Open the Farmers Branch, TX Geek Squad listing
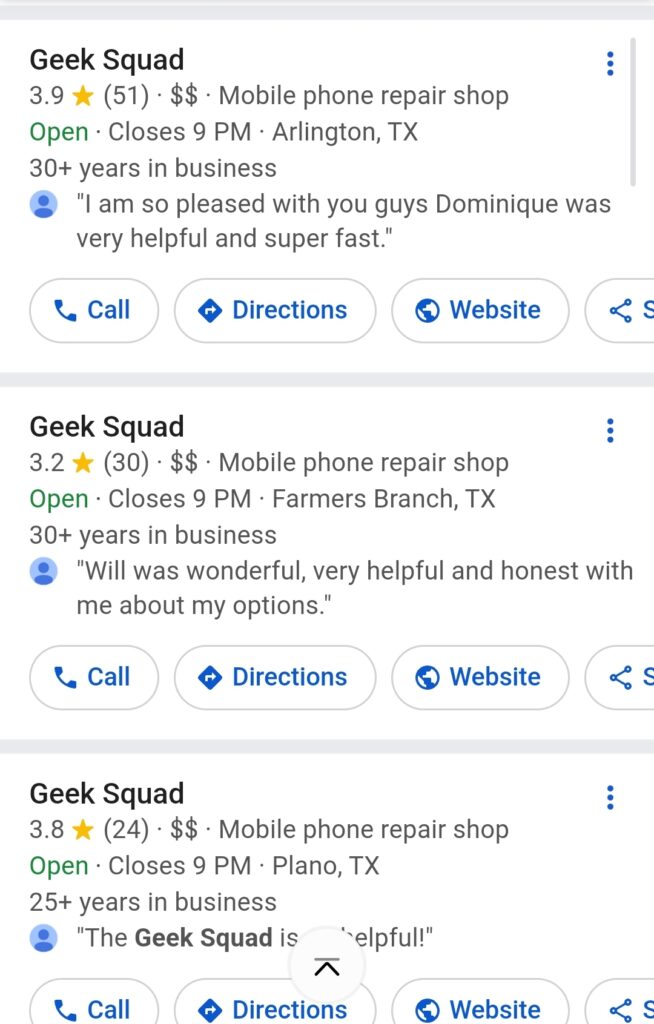Image resolution: width=654 pixels, height=1024 pixels. (107, 427)
